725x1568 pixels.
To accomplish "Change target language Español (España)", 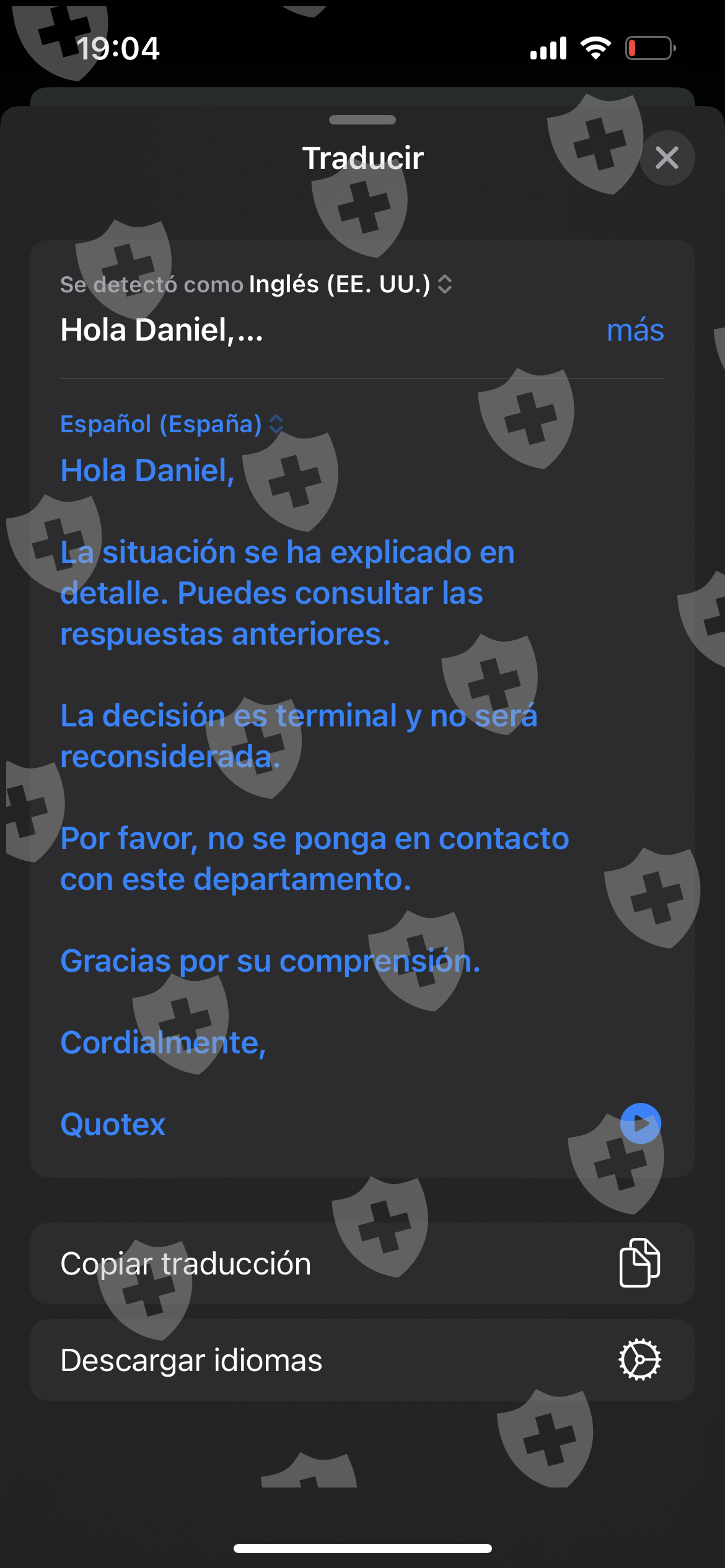I will pyautogui.click(x=172, y=424).
